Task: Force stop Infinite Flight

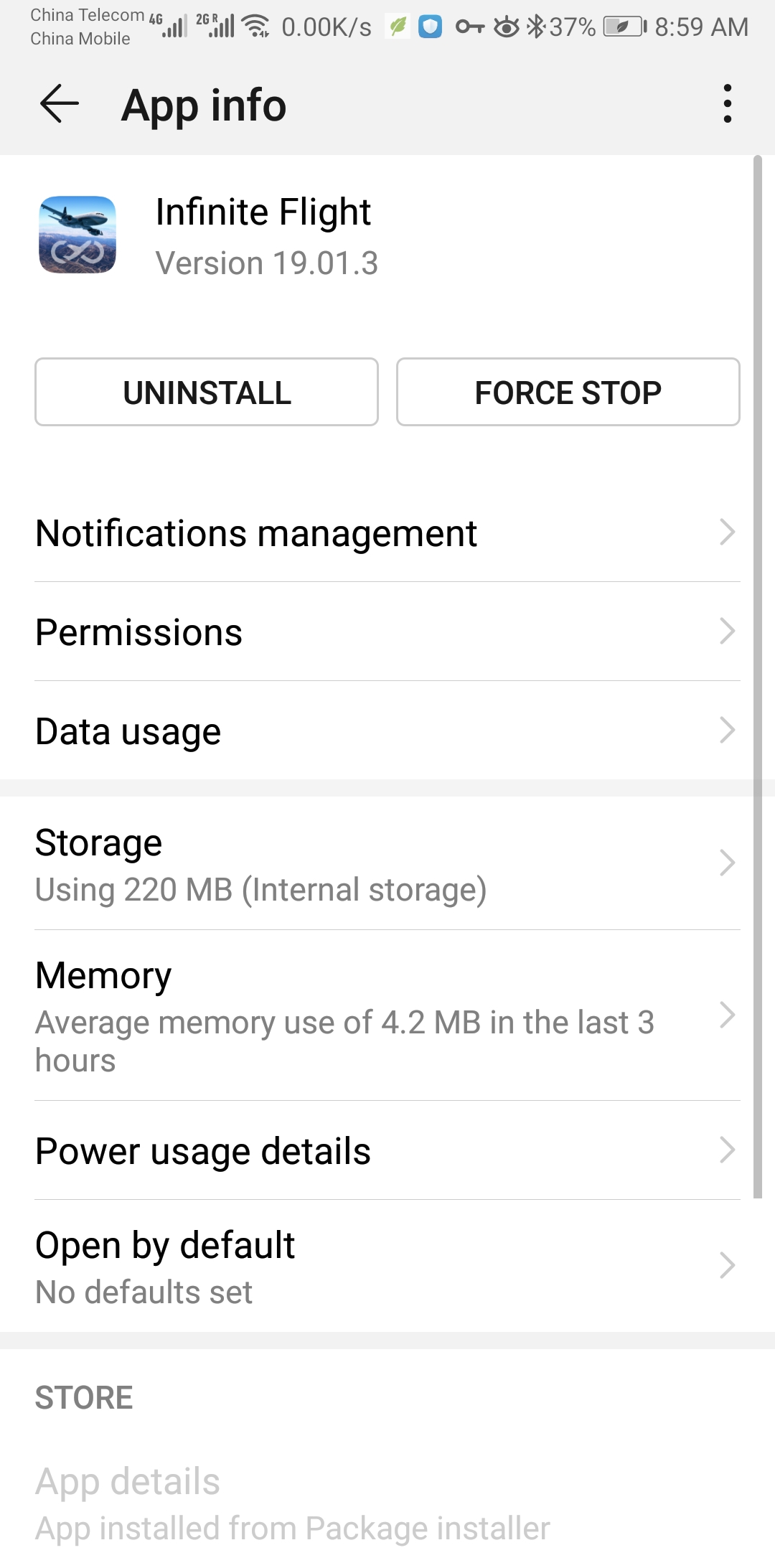Action: [568, 393]
